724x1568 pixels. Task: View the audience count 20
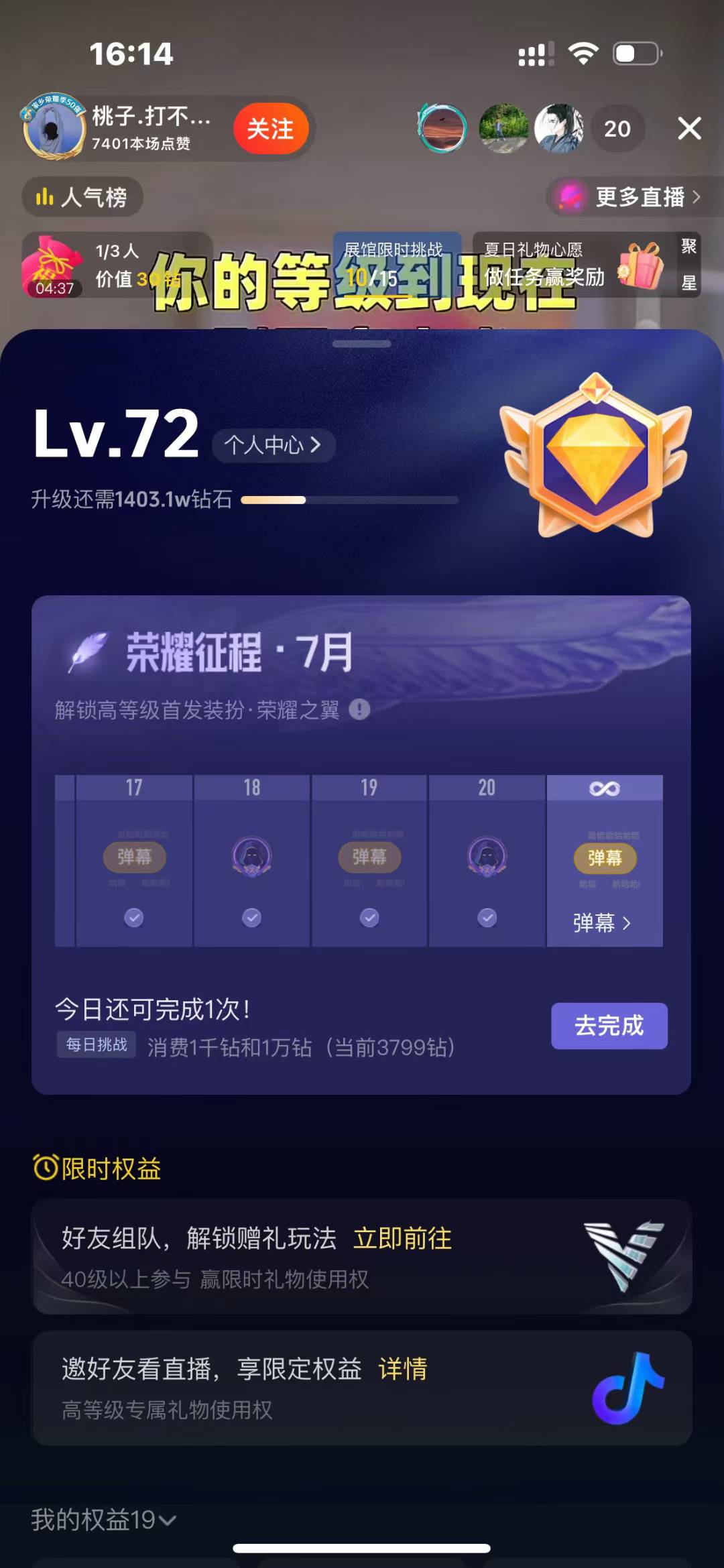[x=617, y=129]
